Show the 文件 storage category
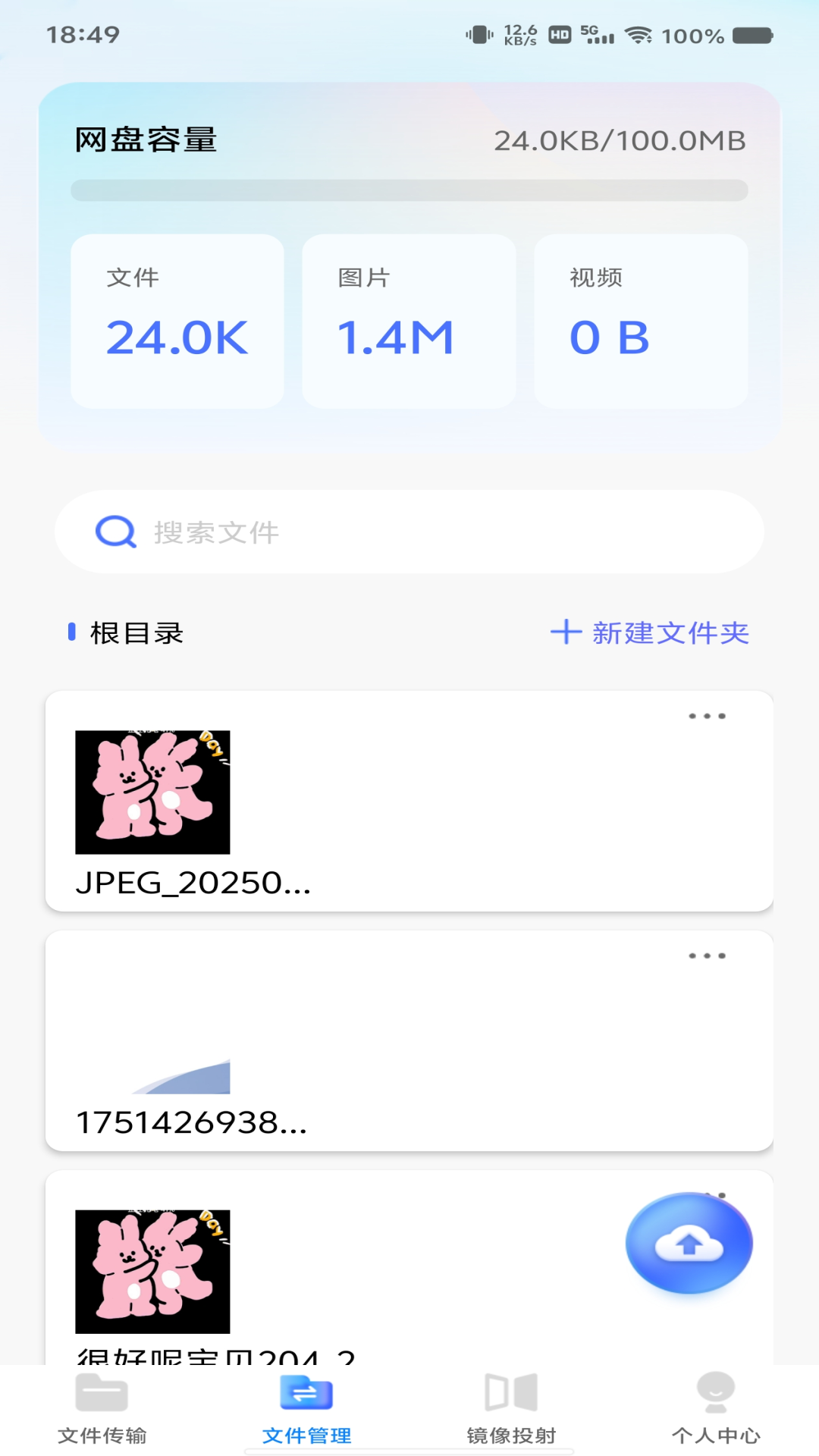Screen dimensions: 819x1456 [x=177, y=321]
